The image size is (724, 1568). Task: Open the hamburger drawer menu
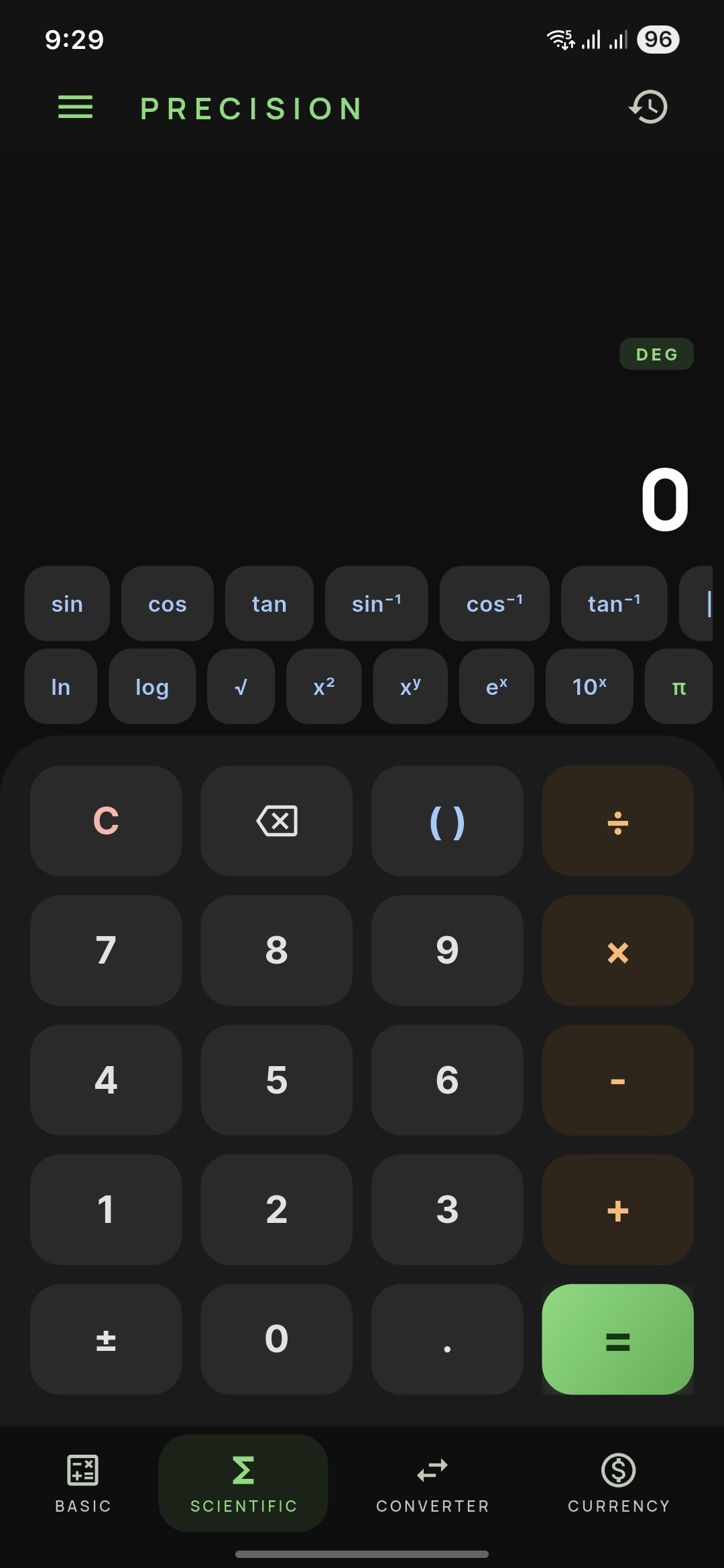(x=75, y=107)
